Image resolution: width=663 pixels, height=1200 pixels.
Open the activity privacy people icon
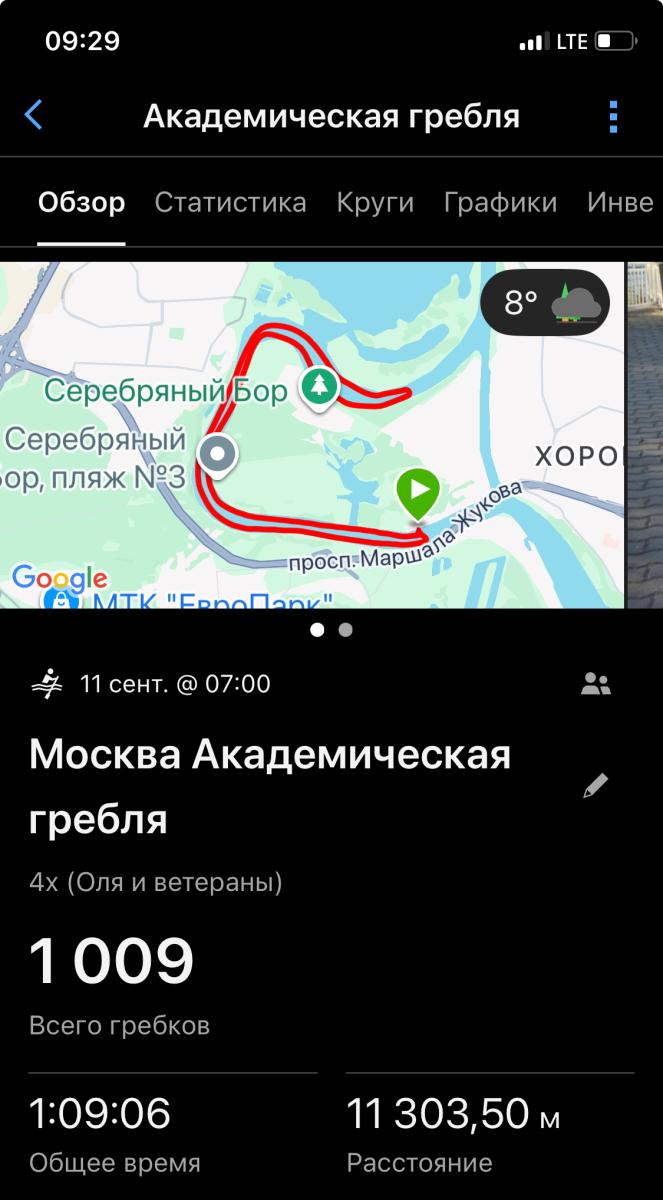click(596, 684)
